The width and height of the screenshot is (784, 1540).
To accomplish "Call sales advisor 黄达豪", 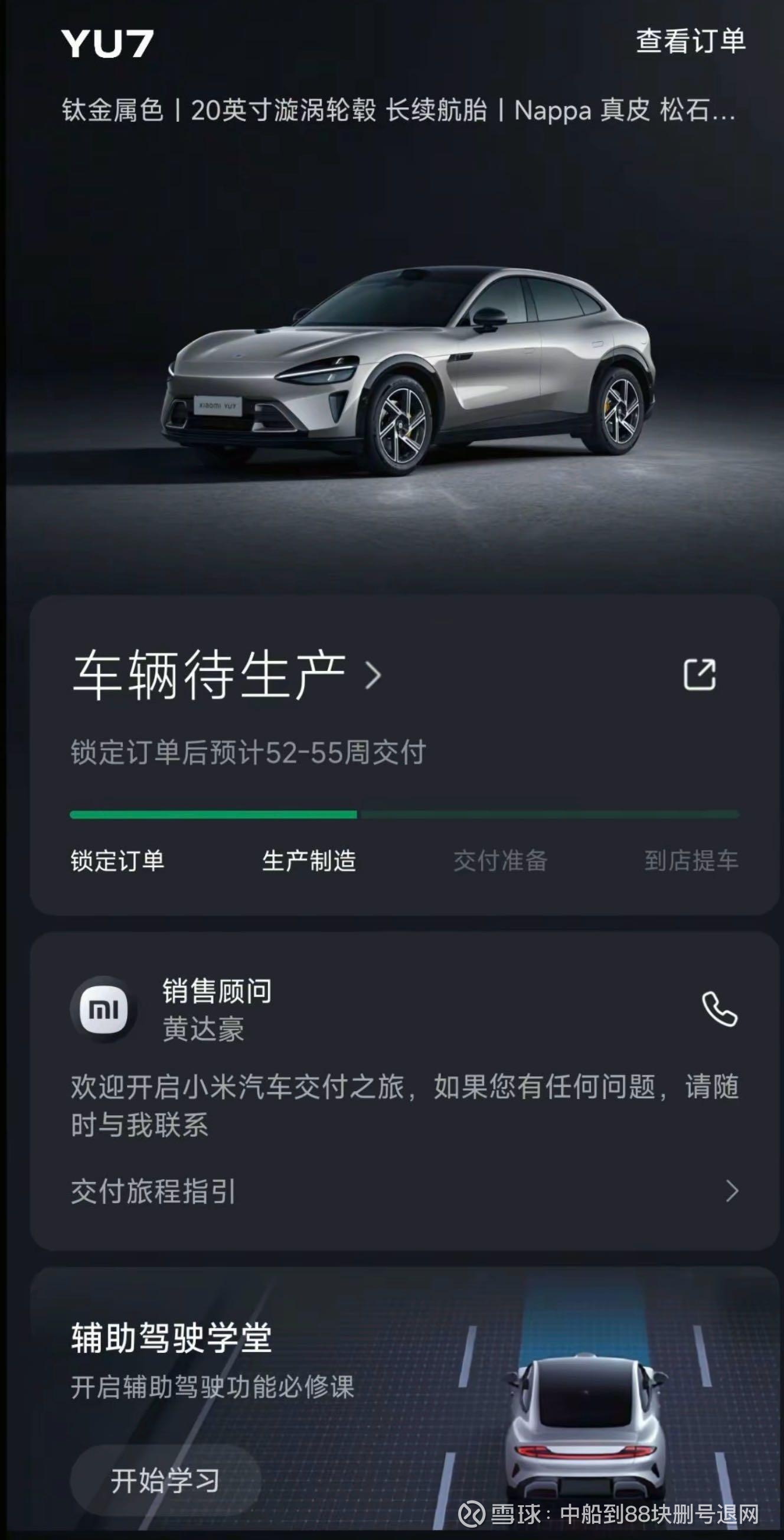I will pyautogui.click(x=720, y=1009).
